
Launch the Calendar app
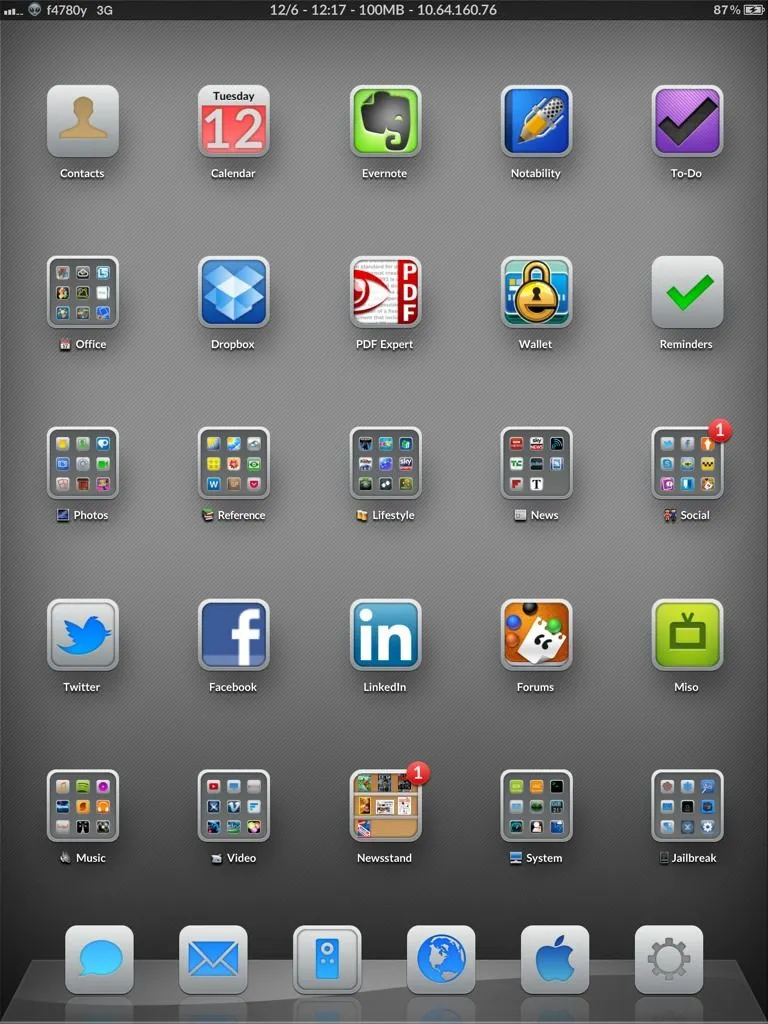click(x=233, y=121)
